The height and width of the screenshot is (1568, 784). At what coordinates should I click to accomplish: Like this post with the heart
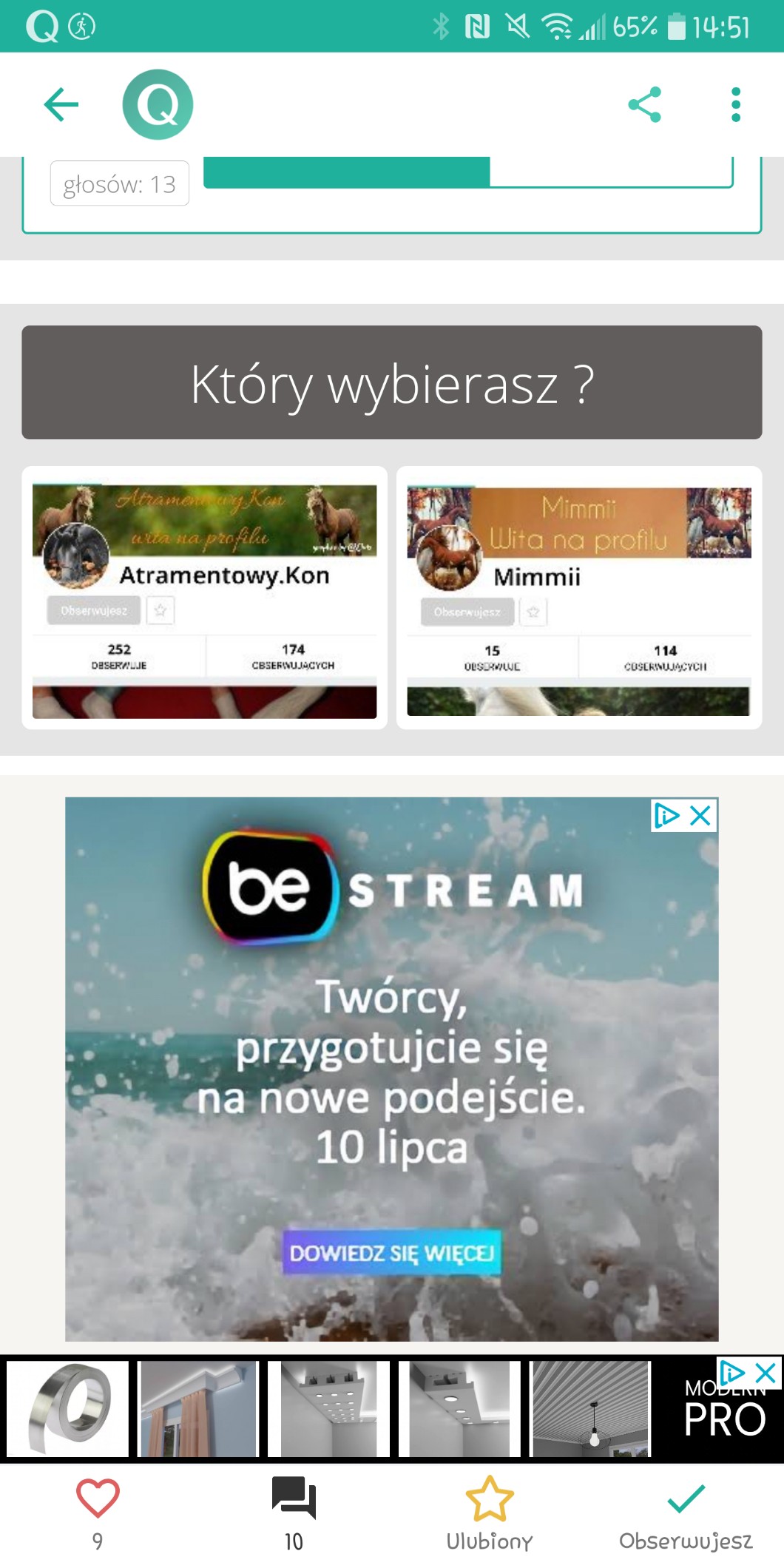click(x=98, y=1499)
